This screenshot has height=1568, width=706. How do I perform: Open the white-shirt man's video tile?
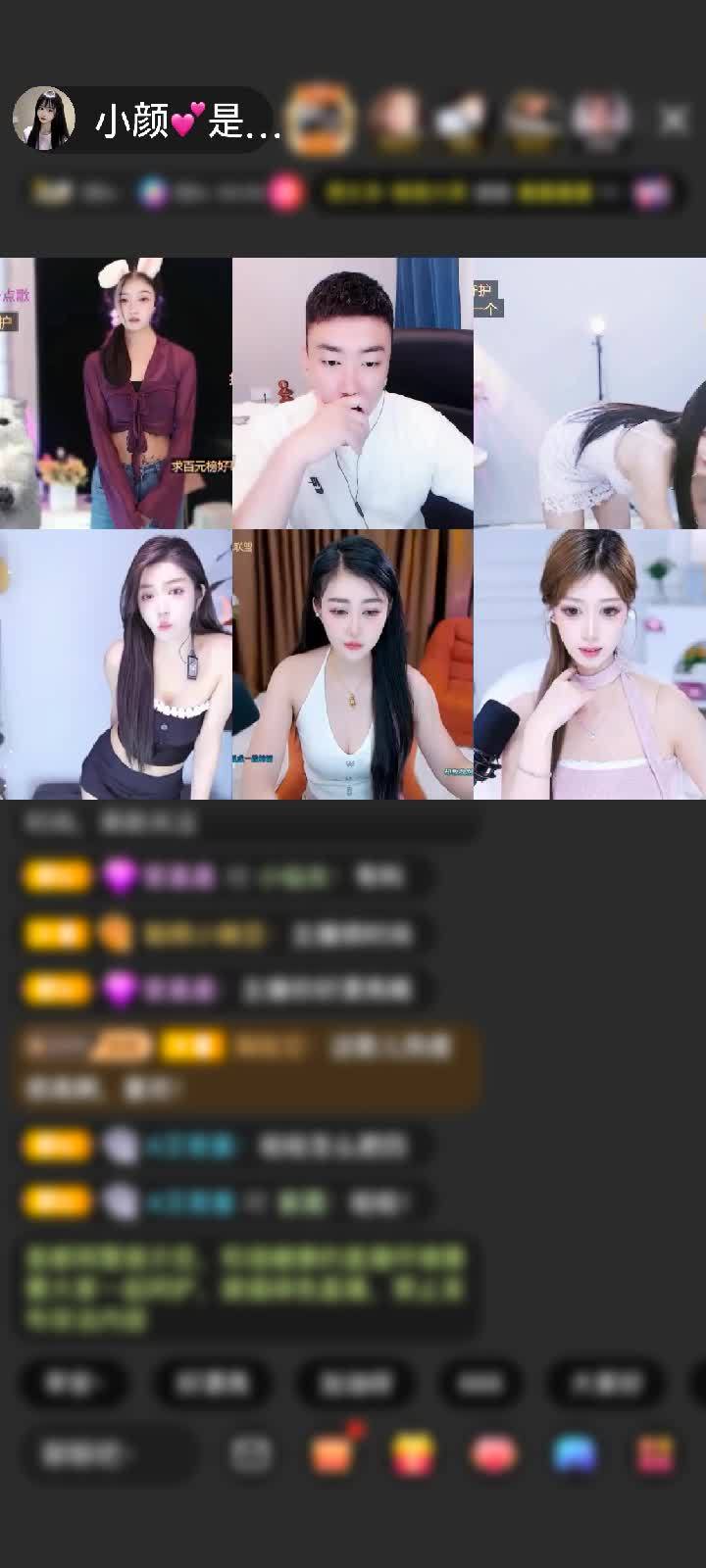click(352, 393)
